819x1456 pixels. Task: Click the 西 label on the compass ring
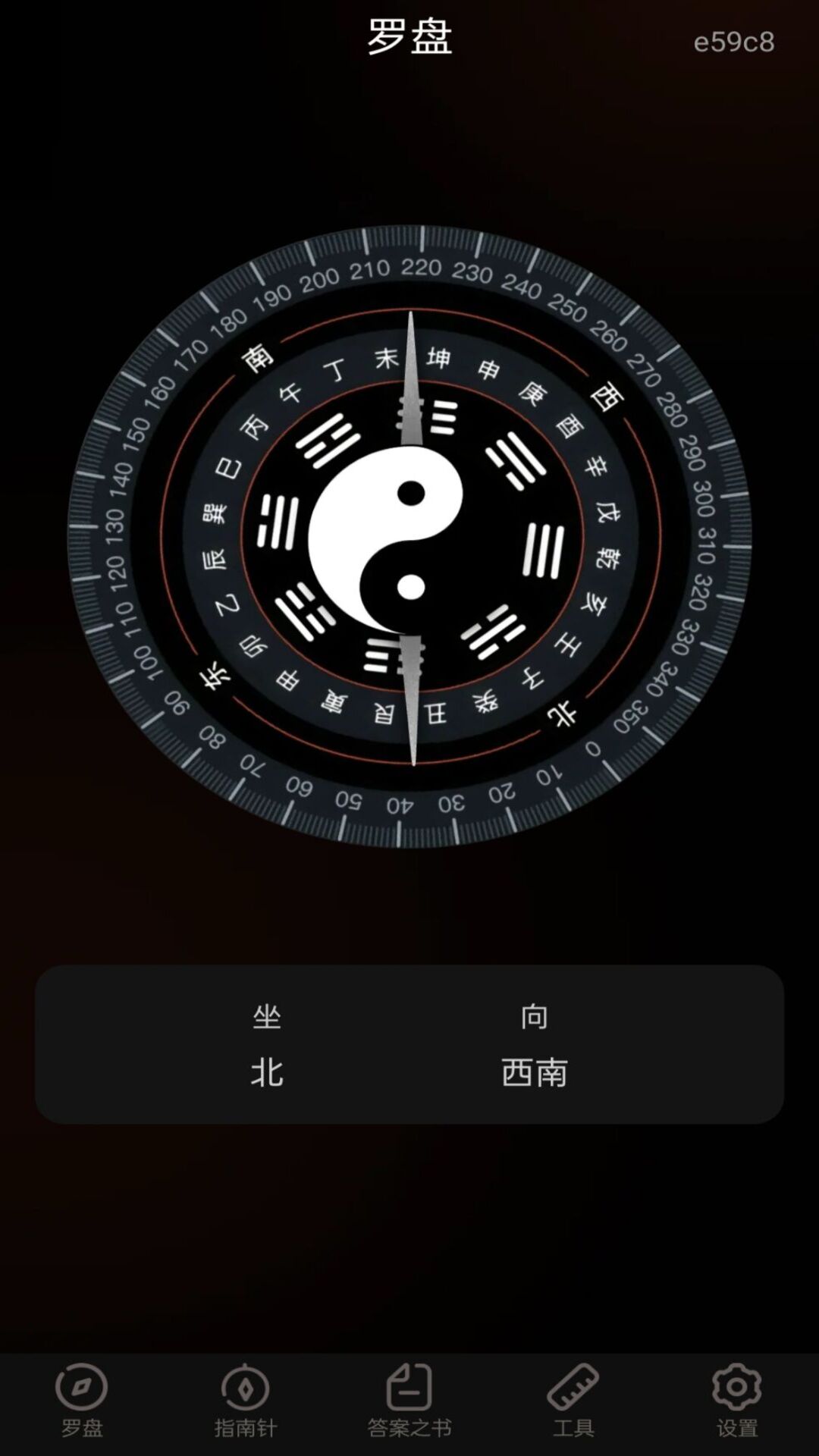pyautogui.click(x=607, y=397)
